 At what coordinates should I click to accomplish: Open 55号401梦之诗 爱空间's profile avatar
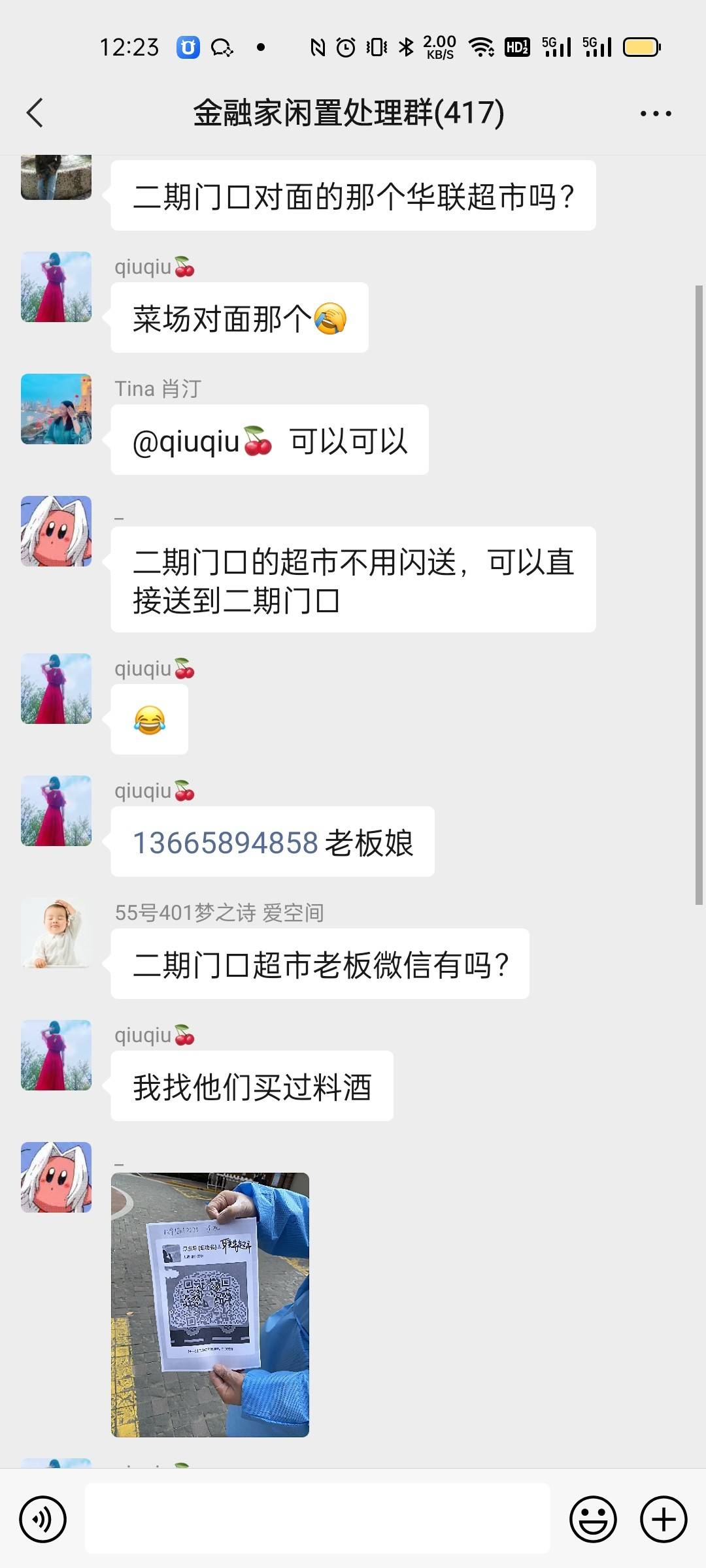pos(56,933)
